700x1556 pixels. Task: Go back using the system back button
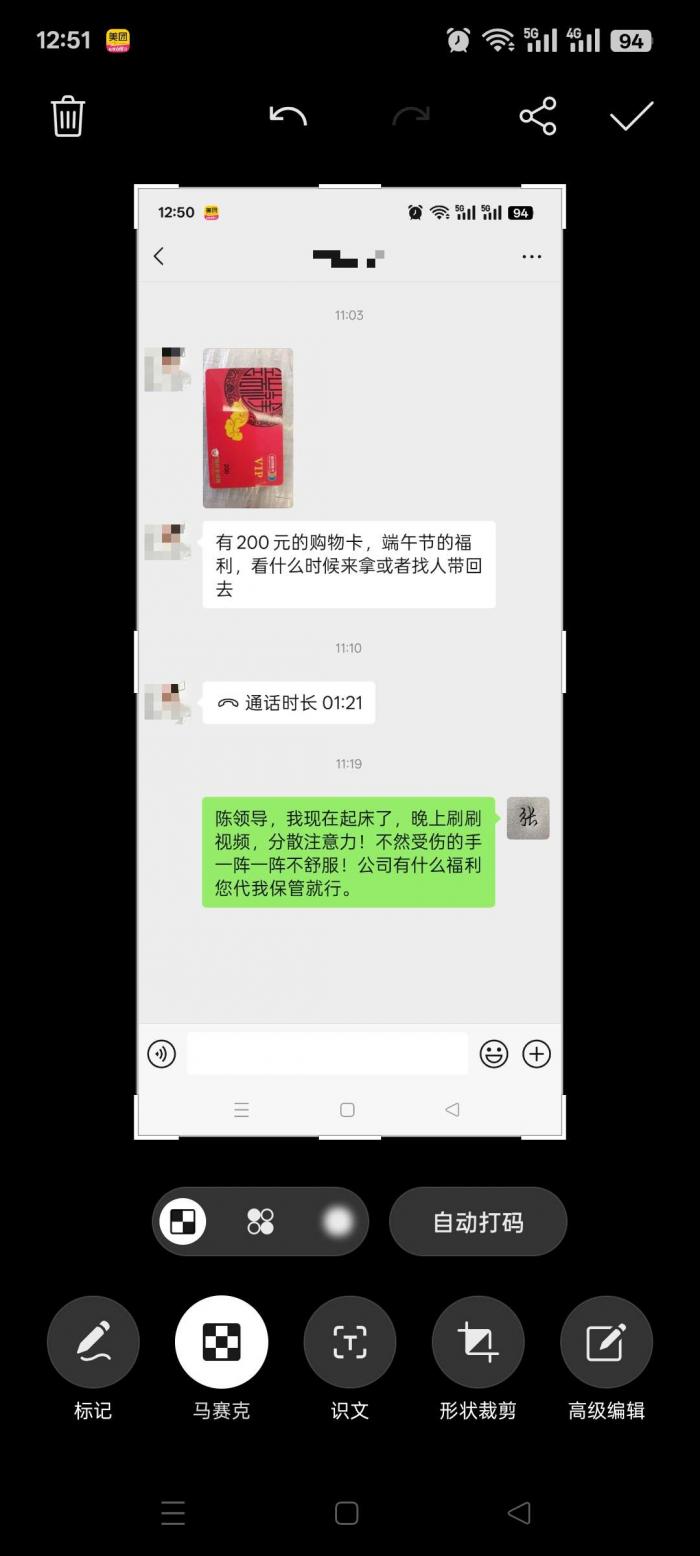[x=519, y=1513]
